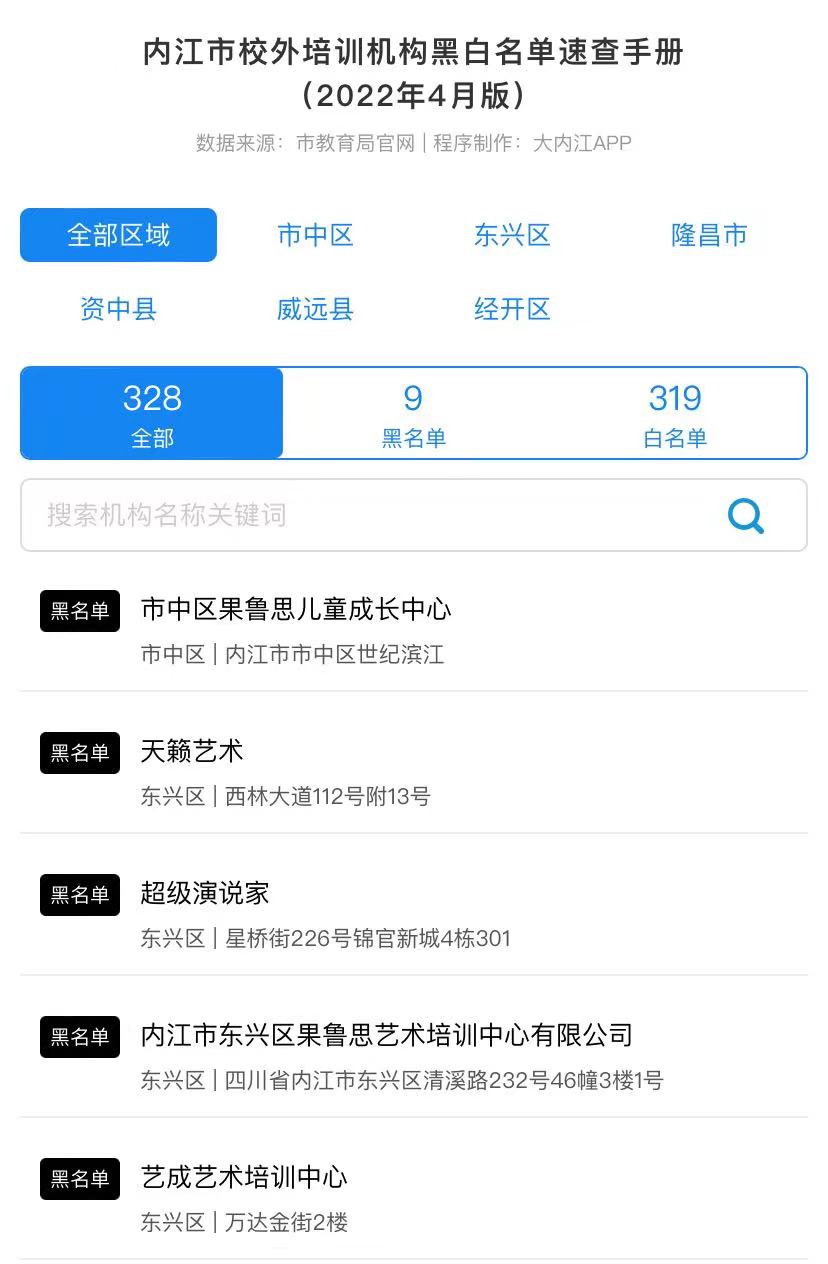Select the 全部 tab showing 328
828x1264 pixels.
(x=152, y=413)
